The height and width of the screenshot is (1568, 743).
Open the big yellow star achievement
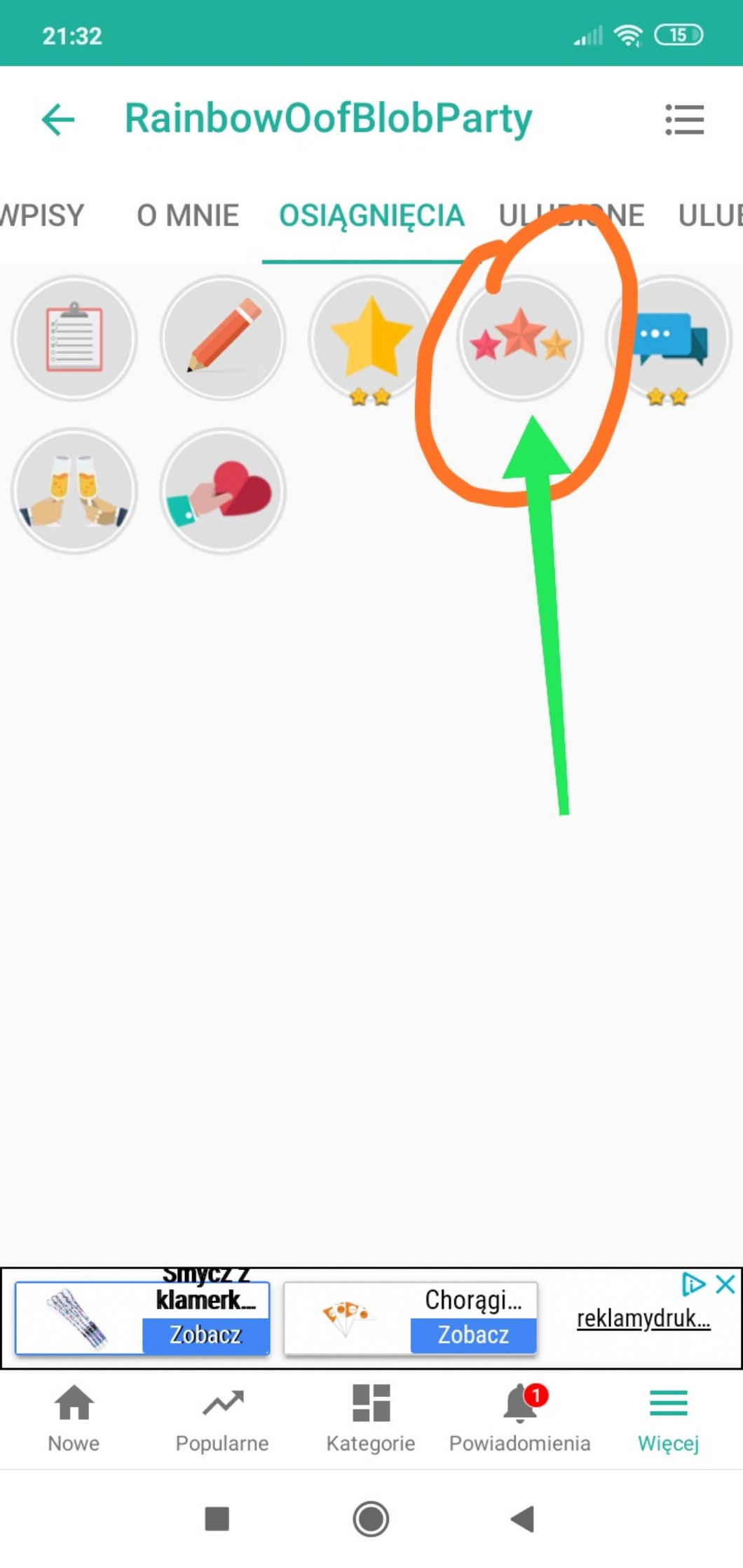[371, 338]
